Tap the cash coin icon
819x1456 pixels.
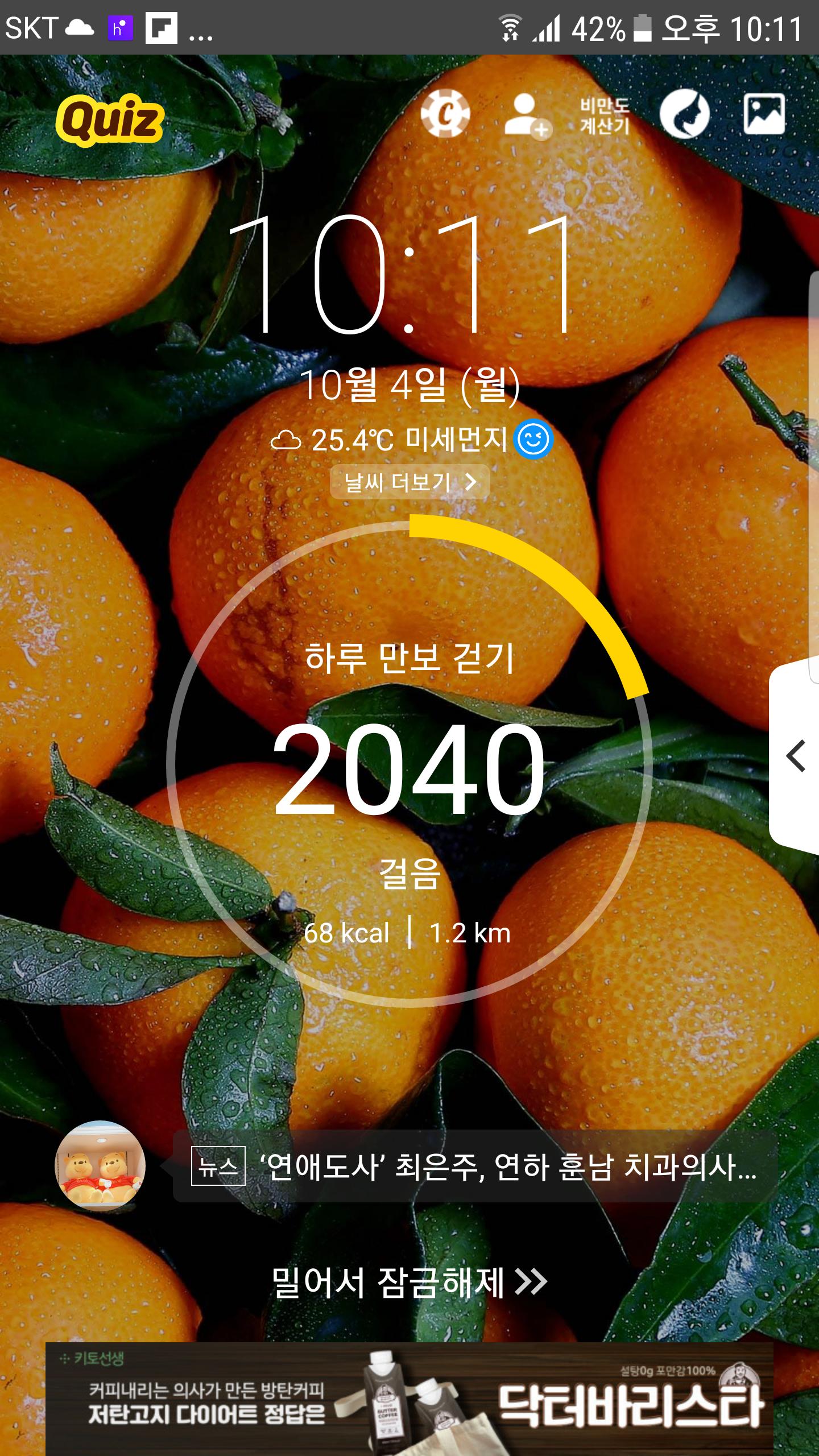[445, 114]
